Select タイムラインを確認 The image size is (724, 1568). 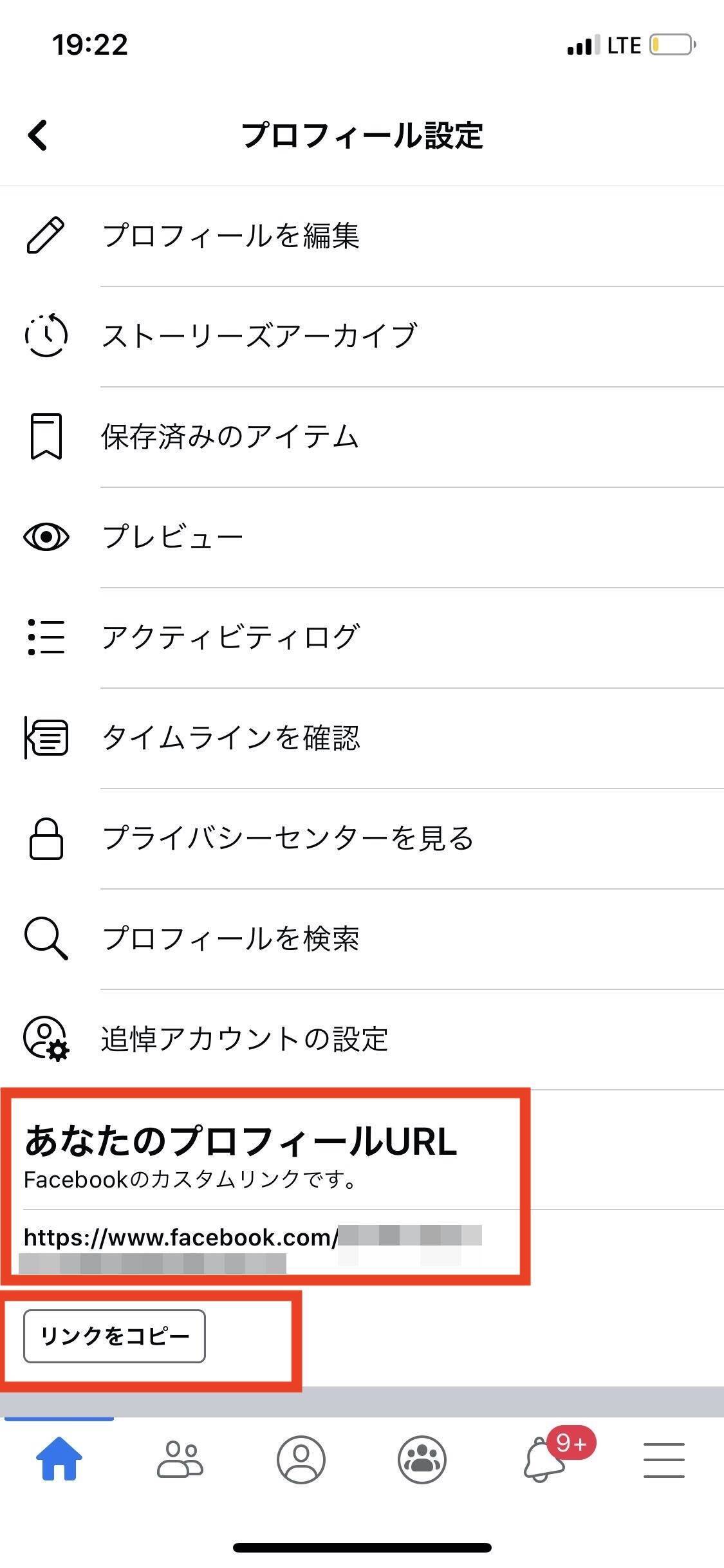pos(230,738)
